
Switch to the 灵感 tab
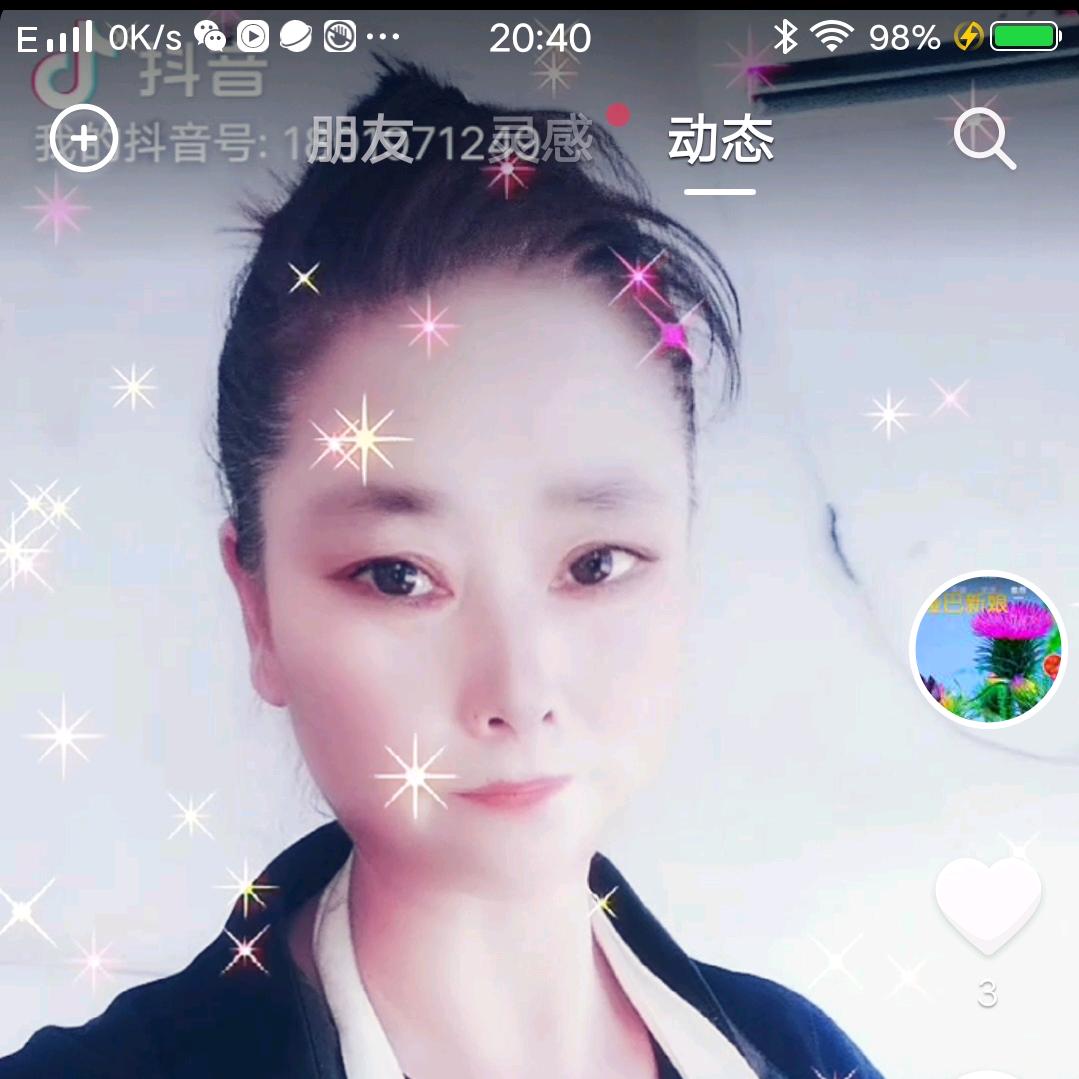pyautogui.click(x=540, y=140)
